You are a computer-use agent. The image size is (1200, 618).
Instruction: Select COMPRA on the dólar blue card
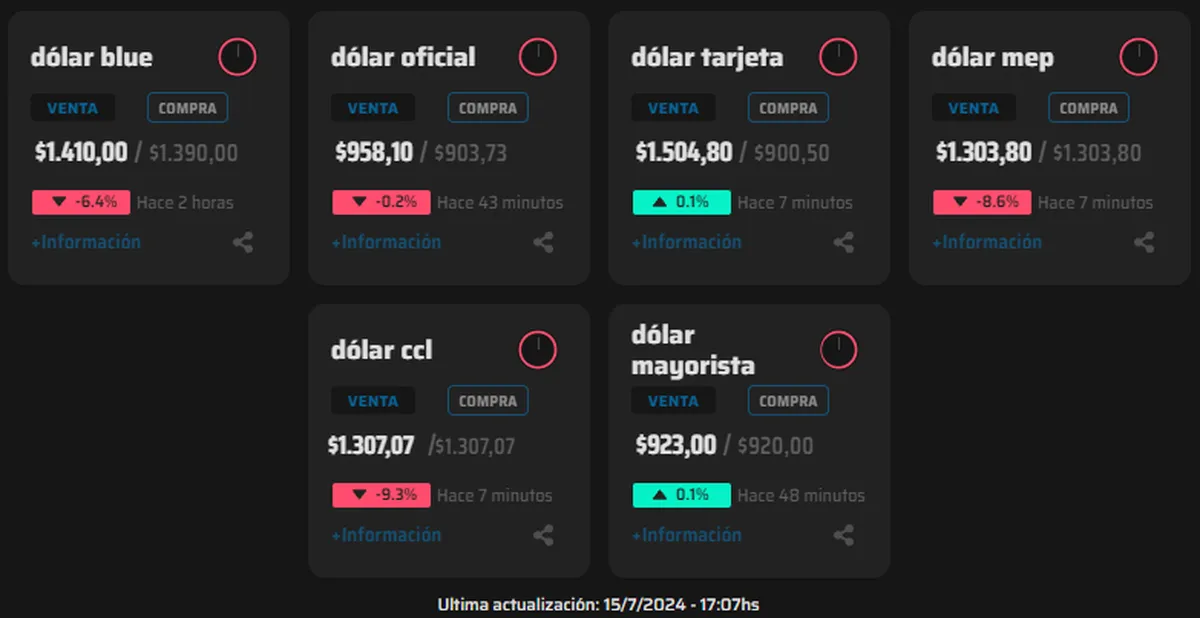[188, 108]
